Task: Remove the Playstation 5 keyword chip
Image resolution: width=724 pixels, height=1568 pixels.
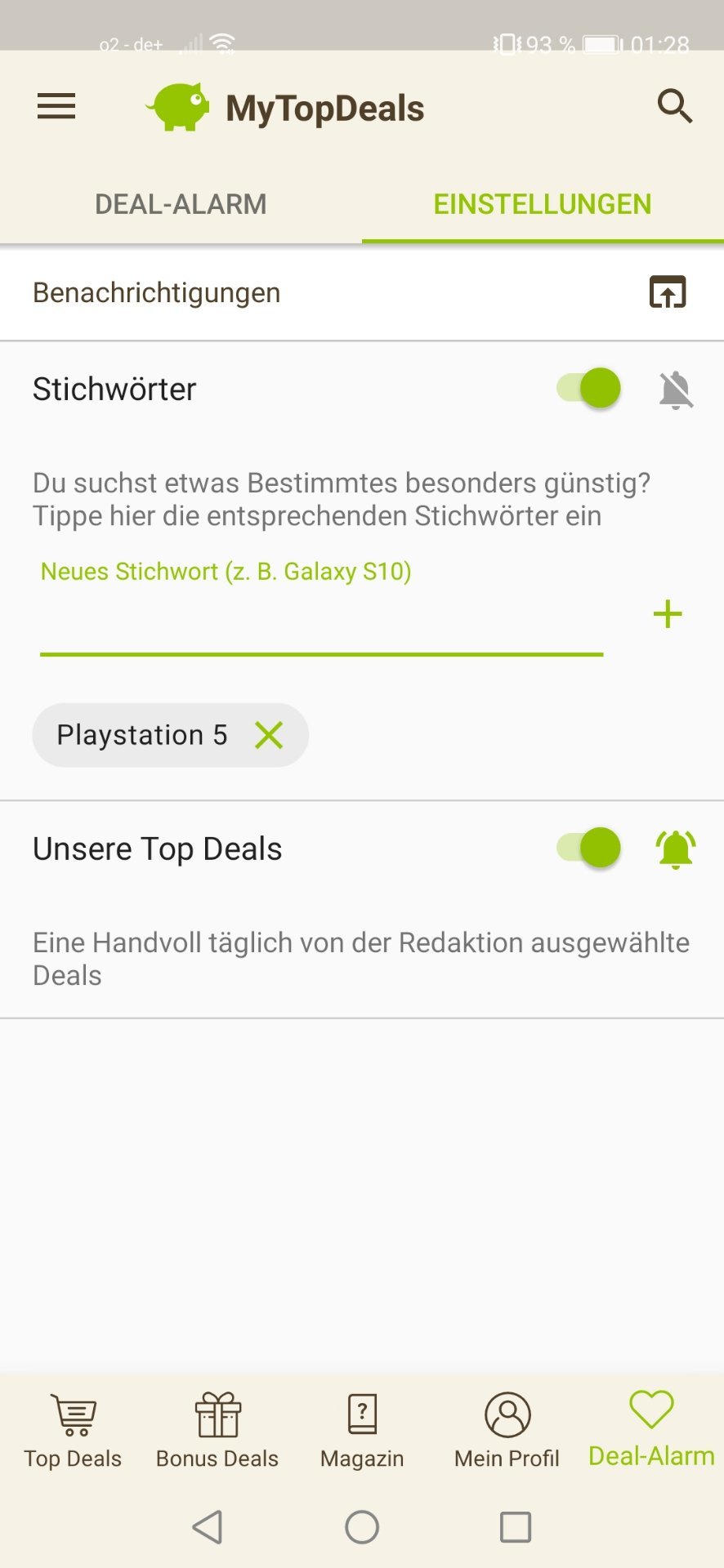Action: (x=269, y=735)
